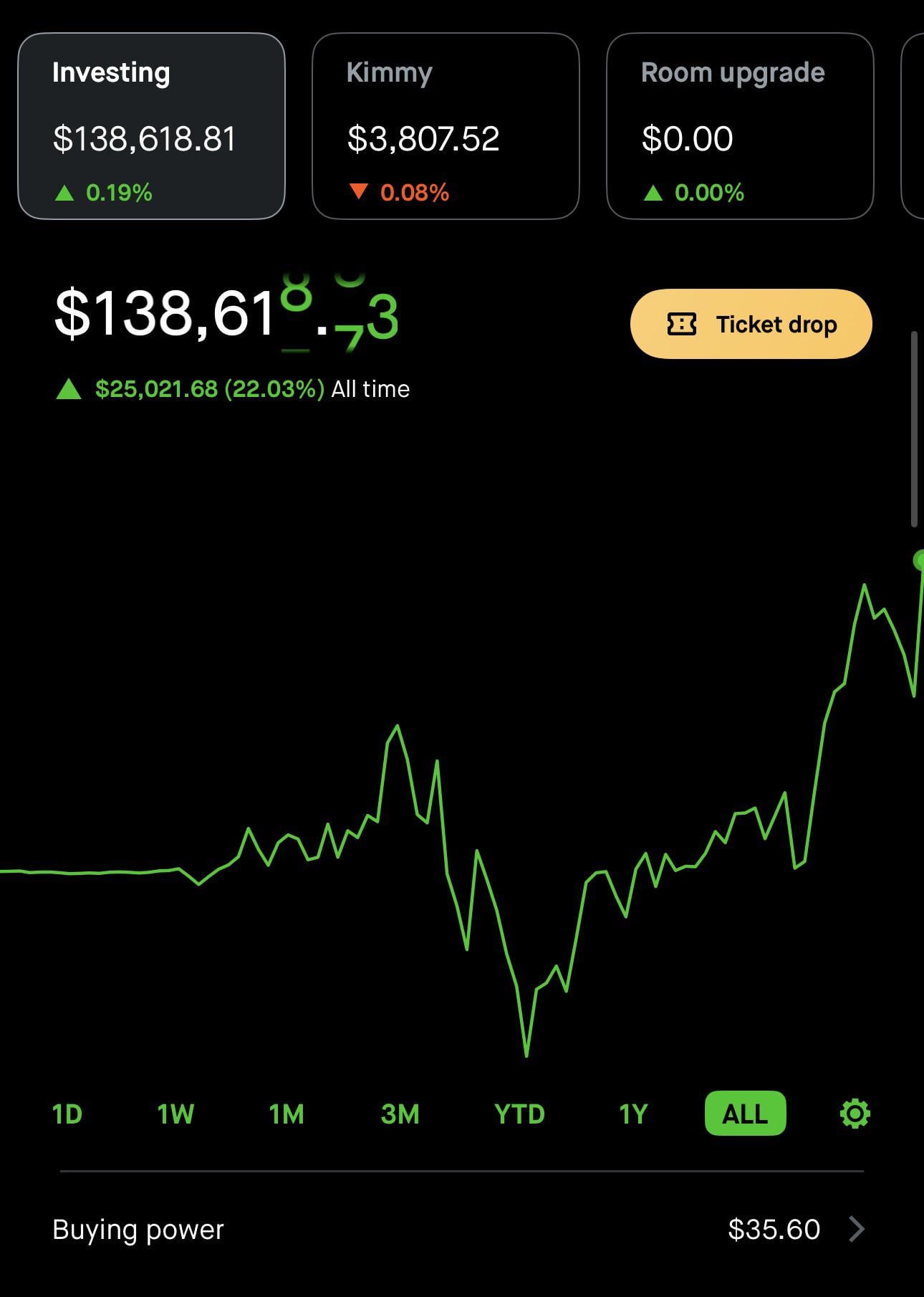Select the 1M chart range

[x=287, y=1114]
